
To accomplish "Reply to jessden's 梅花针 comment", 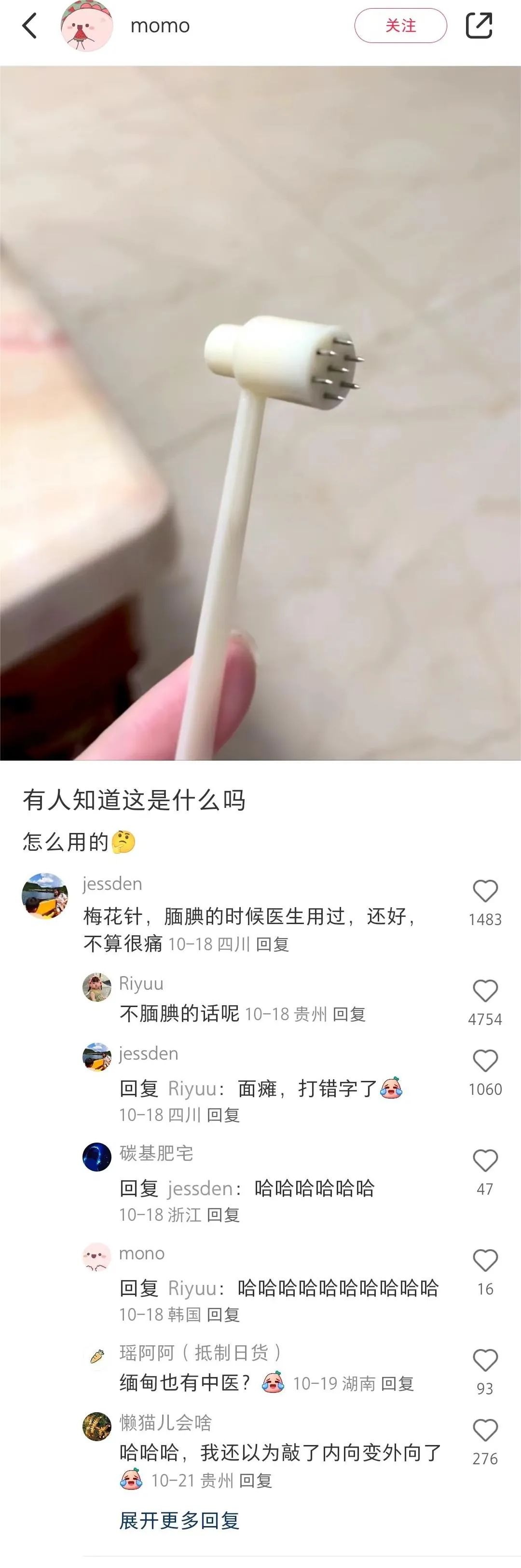I will tap(272, 944).
